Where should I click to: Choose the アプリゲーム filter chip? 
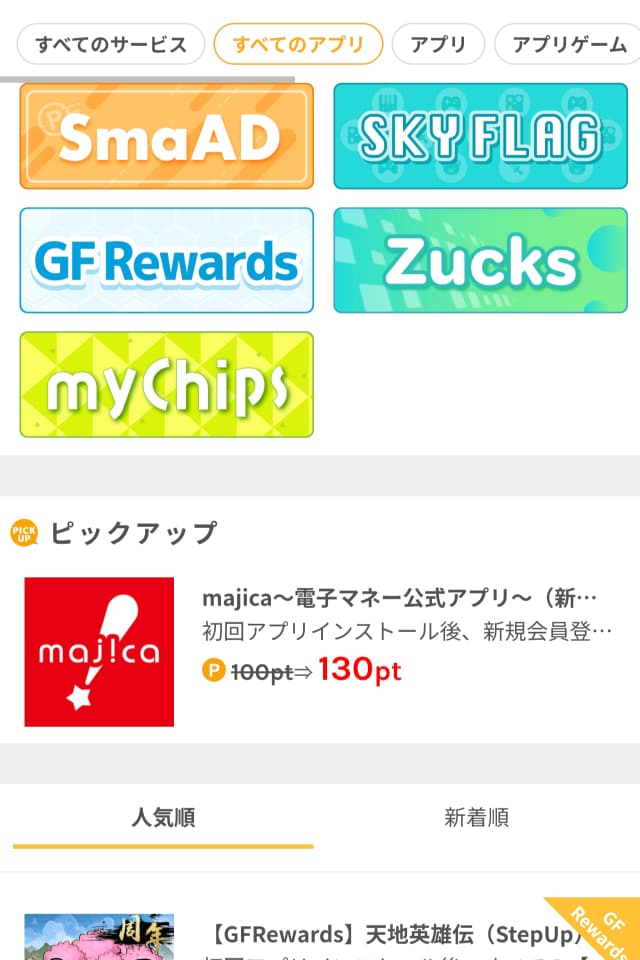(x=568, y=45)
